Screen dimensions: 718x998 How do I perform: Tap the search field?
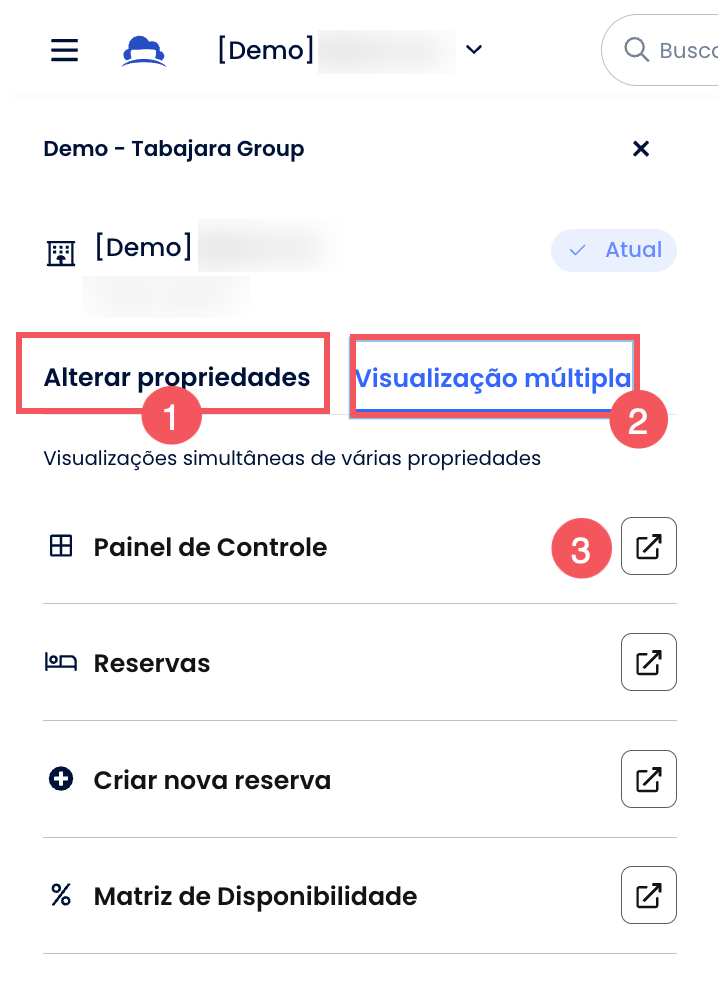[x=670, y=50]
